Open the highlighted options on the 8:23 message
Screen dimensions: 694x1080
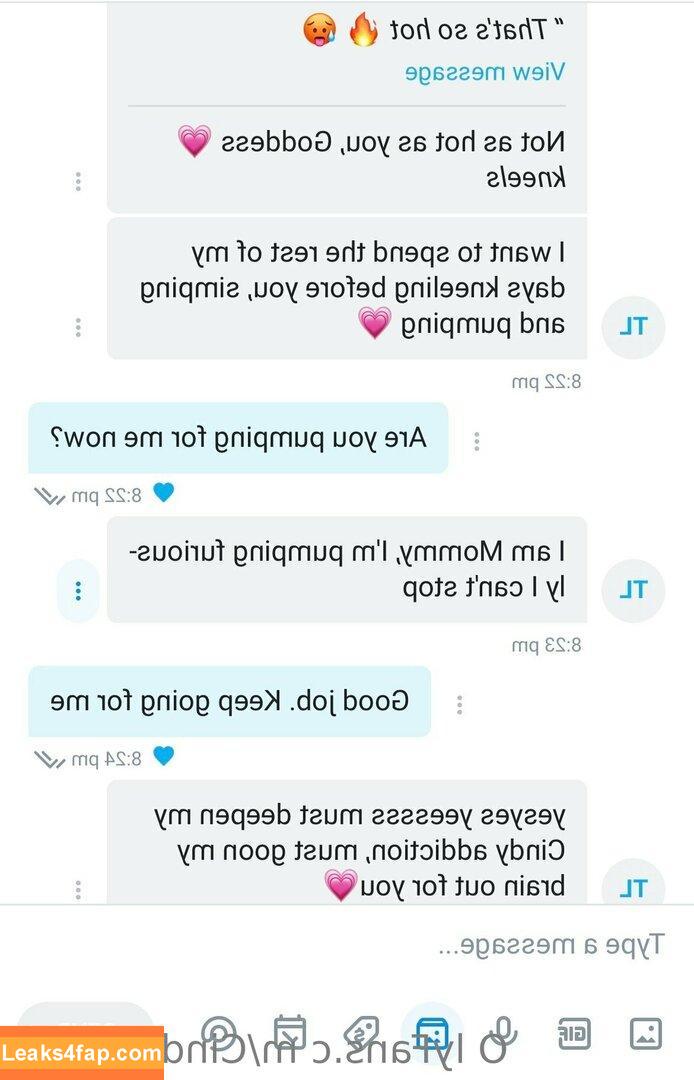point(78,591)
